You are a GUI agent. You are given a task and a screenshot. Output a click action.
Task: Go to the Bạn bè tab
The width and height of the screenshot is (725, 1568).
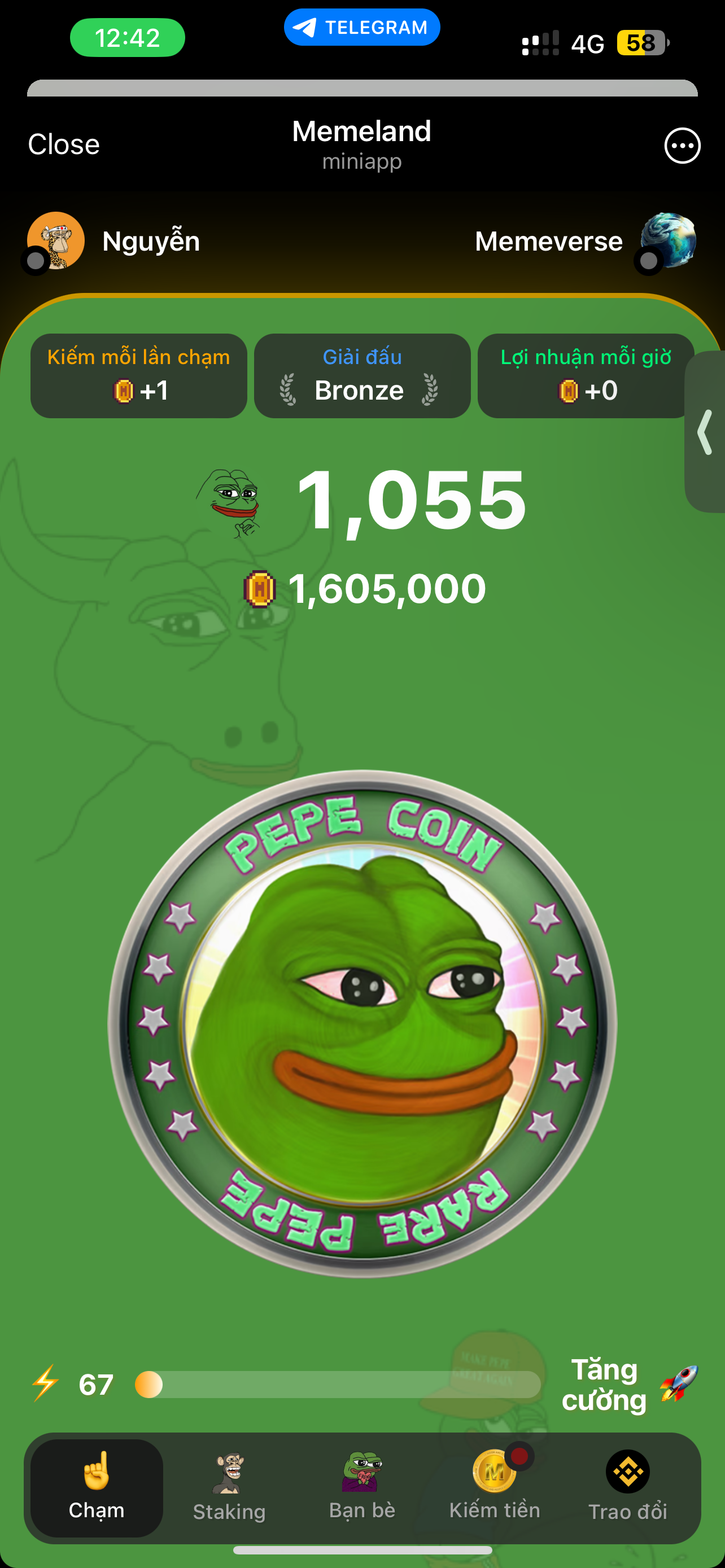362,1488
